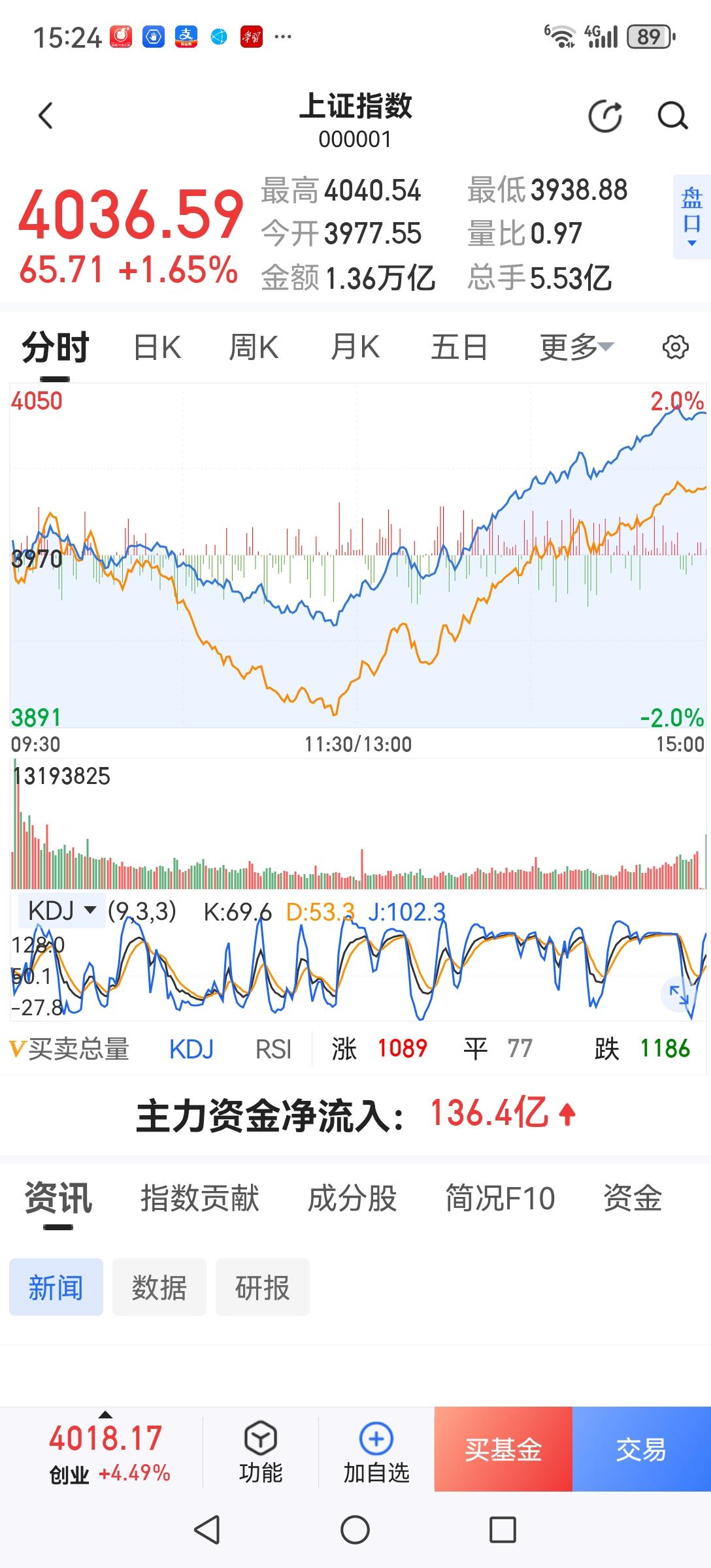Open the 更多 chart period dropdown
Viewport: 711px width, 1568px height.
576,347
